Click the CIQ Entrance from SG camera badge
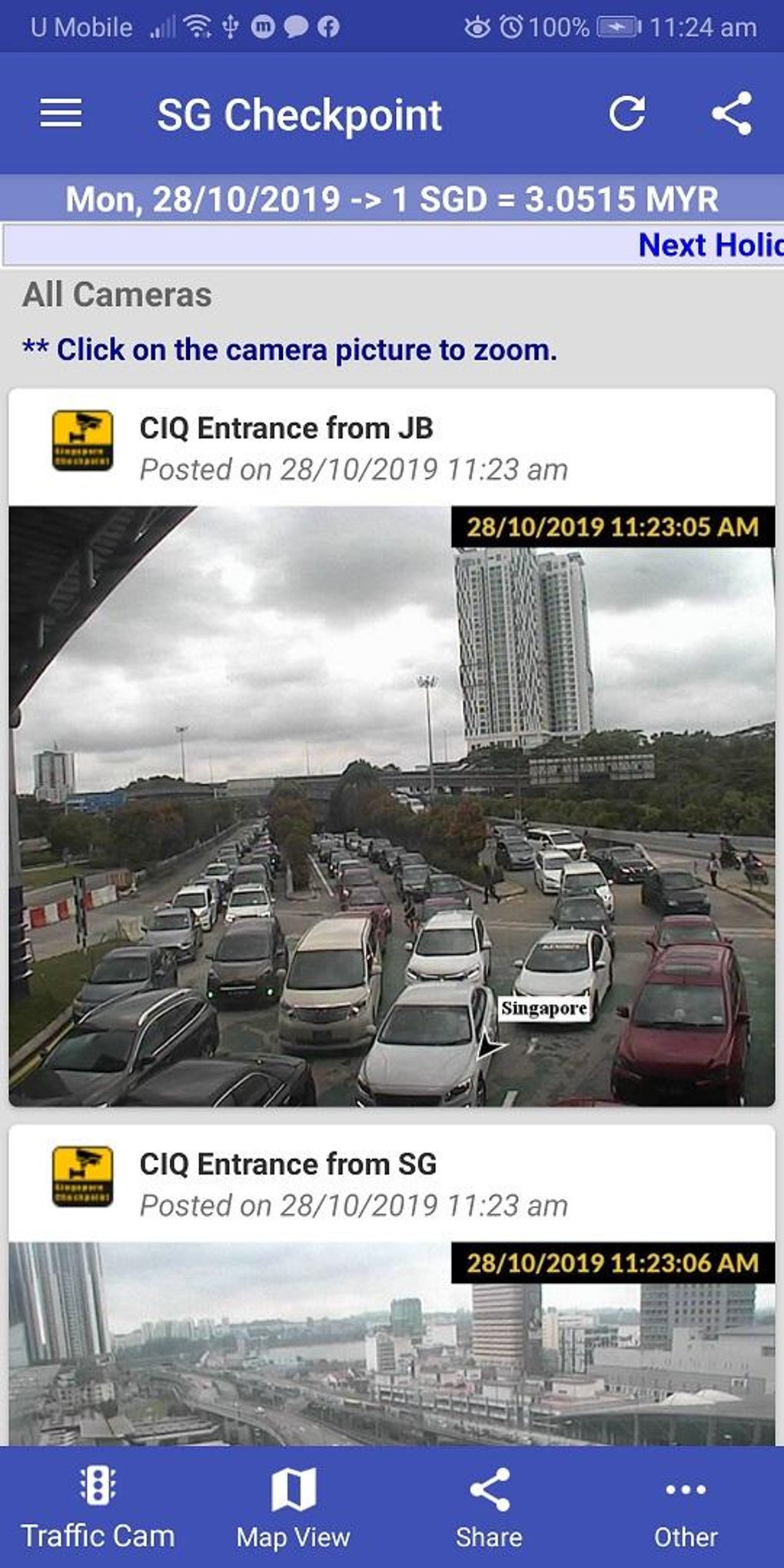Image resolution: width=784 pixels, height=1568 pixels. (81, 1174)
